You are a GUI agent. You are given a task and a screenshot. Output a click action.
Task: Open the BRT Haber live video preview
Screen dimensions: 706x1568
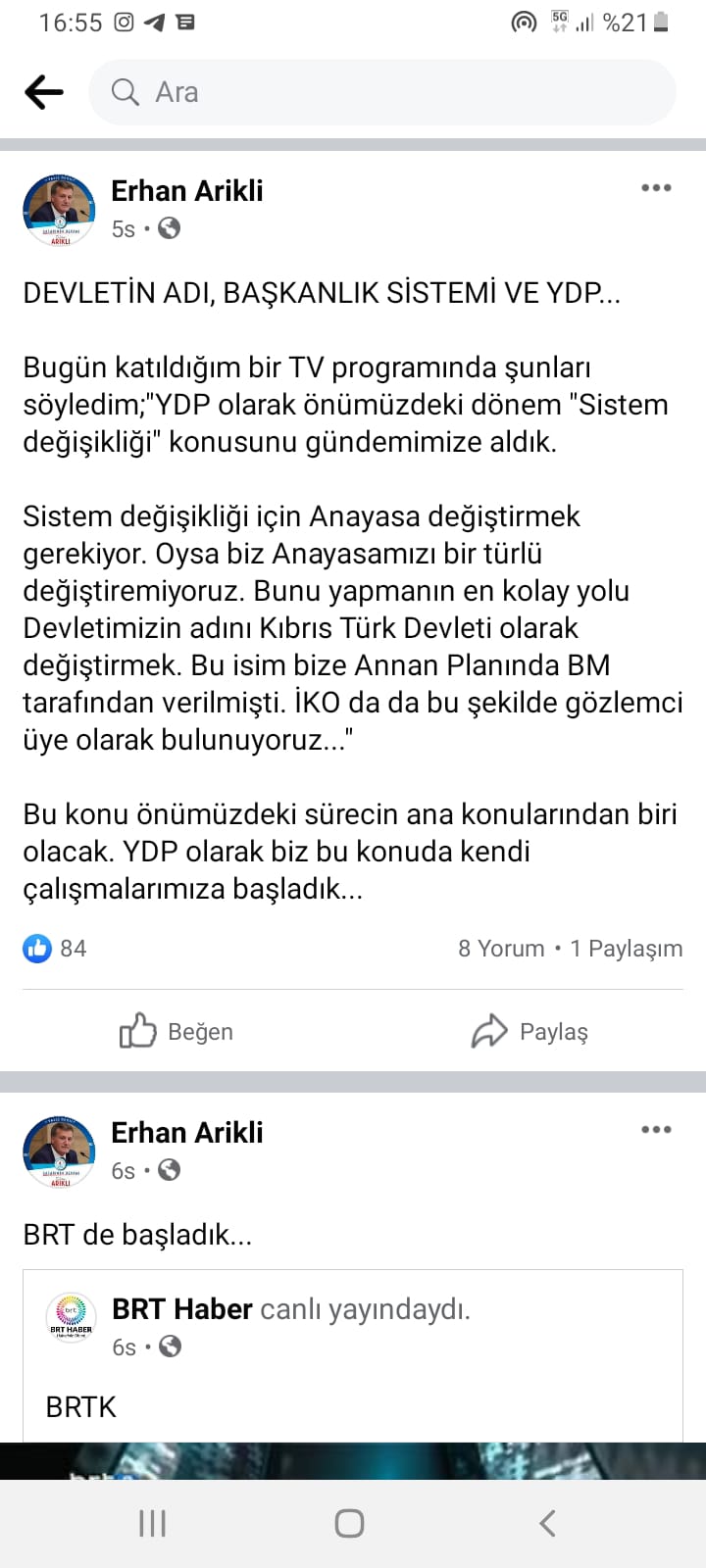point(353,1460)
